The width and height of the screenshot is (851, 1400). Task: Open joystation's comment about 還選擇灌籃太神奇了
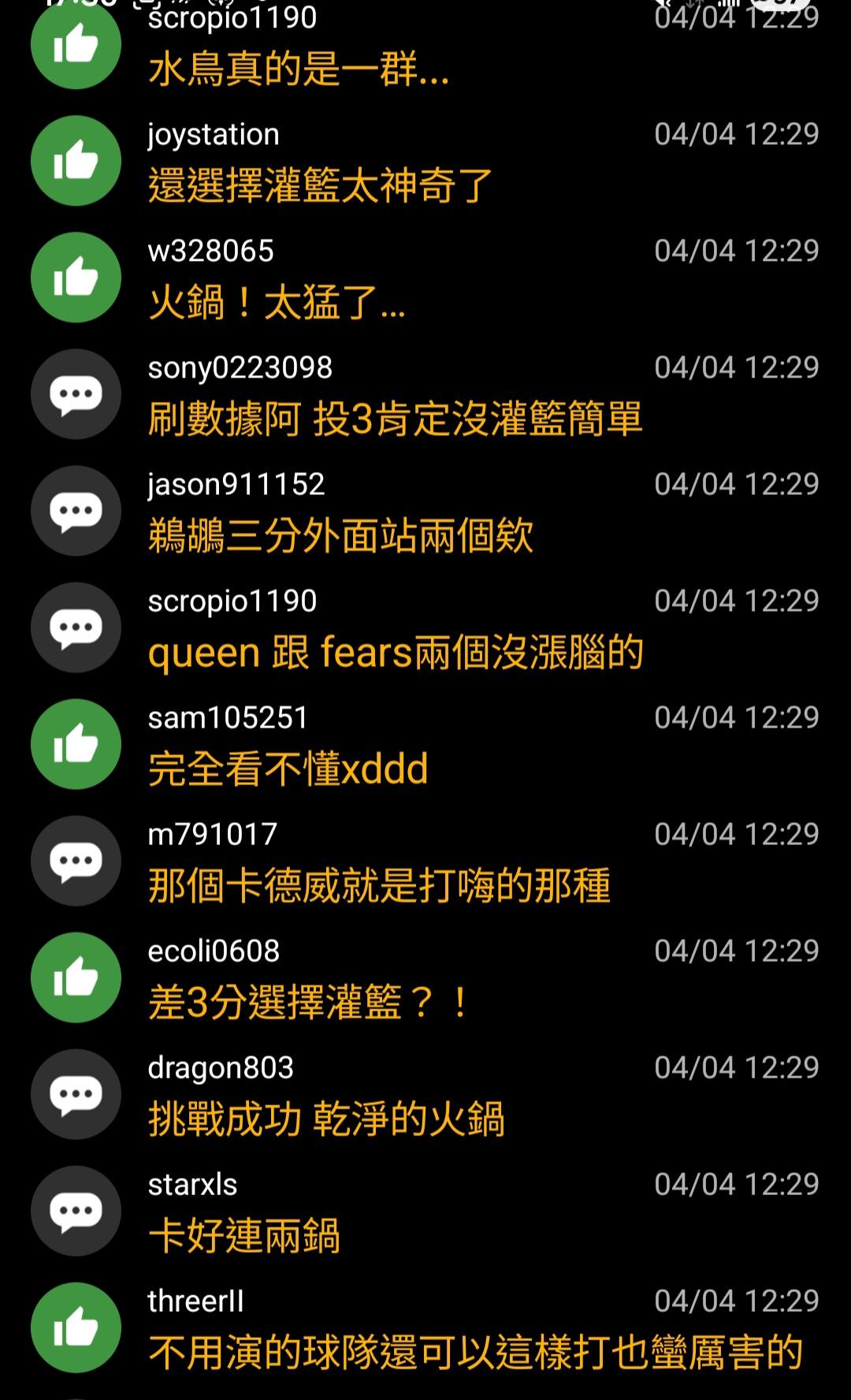pyautogui.click(x=320, y=186)
